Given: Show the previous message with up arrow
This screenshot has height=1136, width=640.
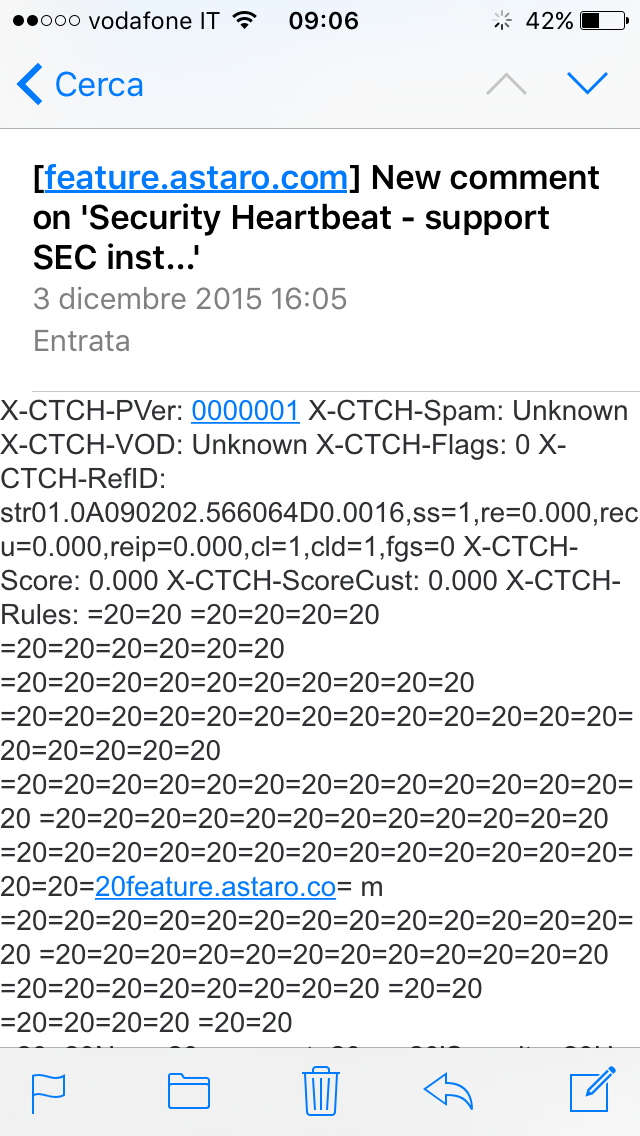Looking at the screenshot, I should tap(507, 85).
